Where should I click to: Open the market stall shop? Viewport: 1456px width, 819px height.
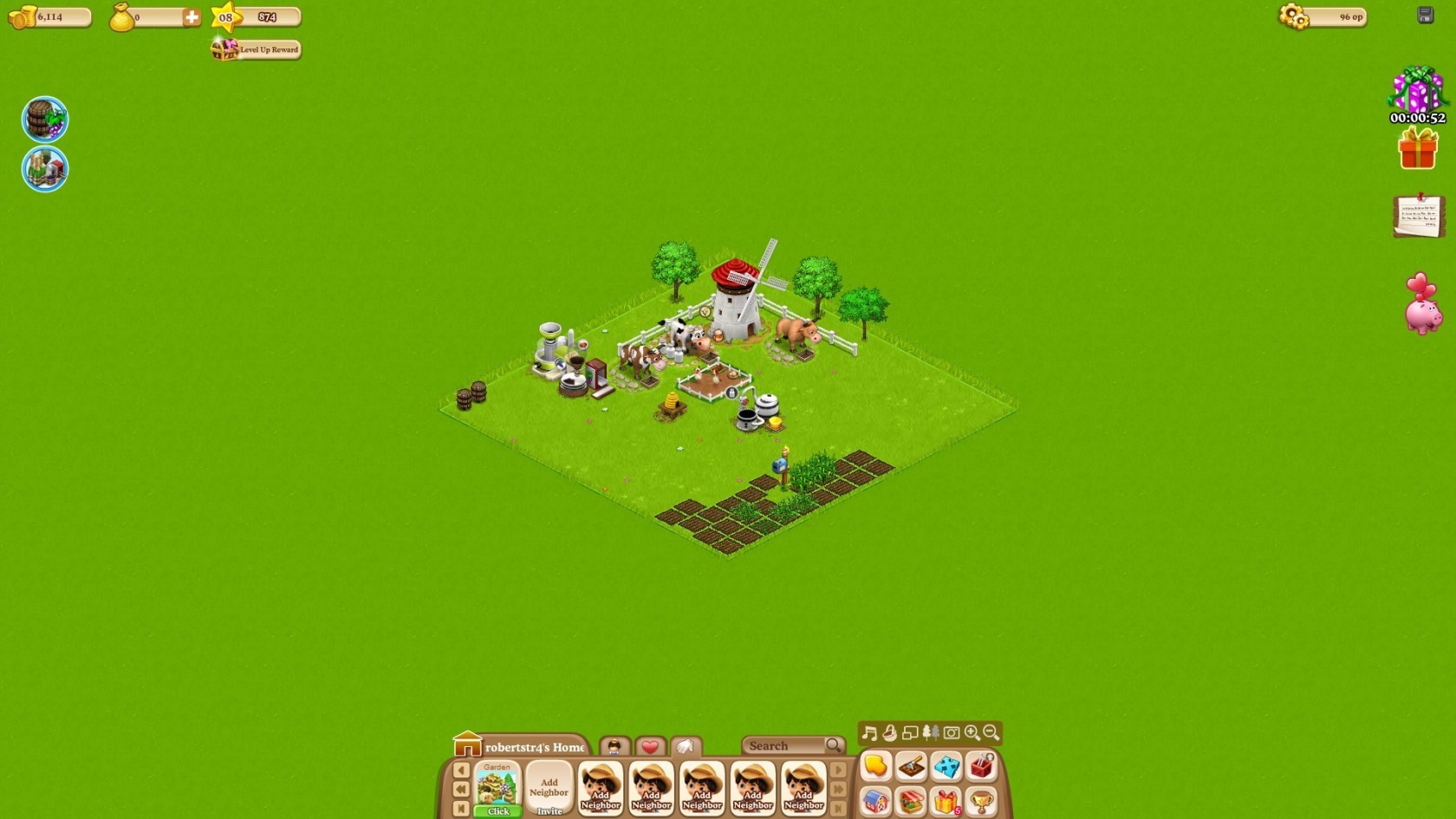pos(911,802)
